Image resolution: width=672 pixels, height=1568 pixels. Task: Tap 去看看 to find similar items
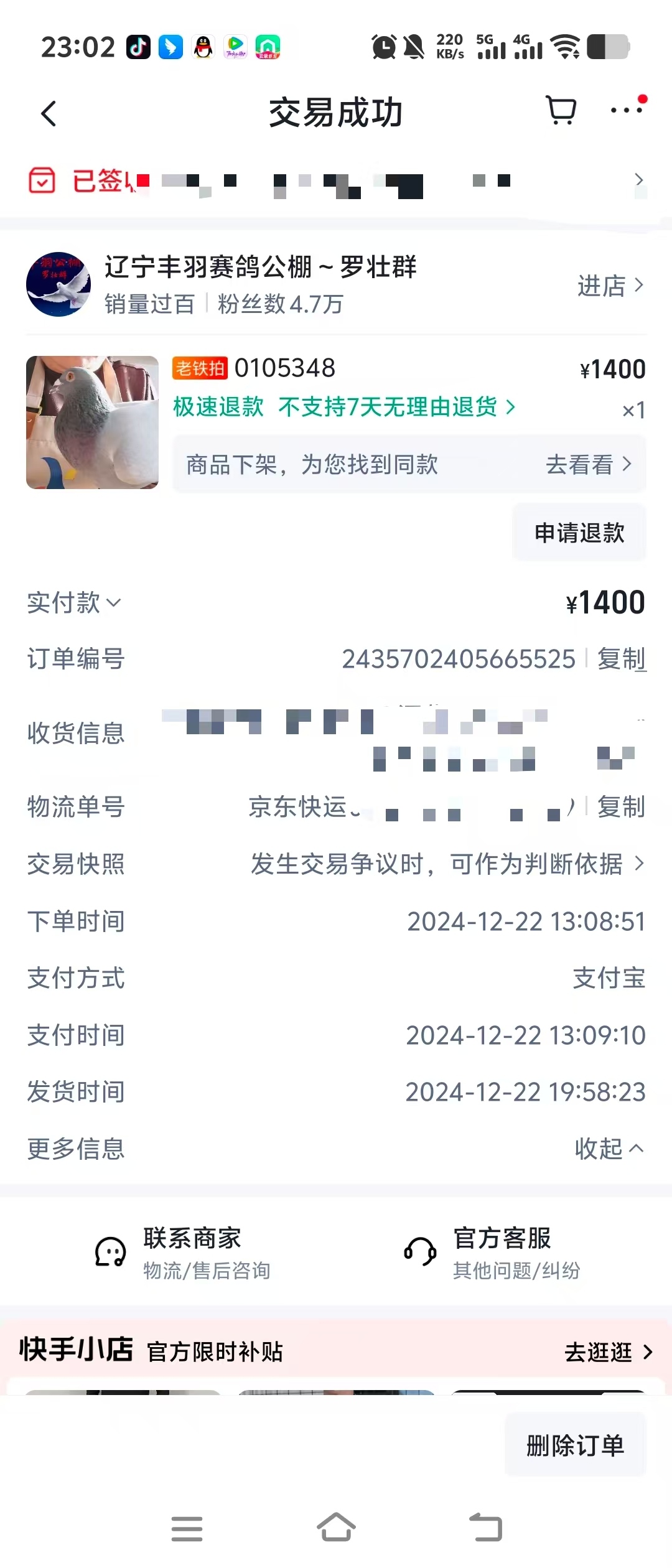(588, 464)
